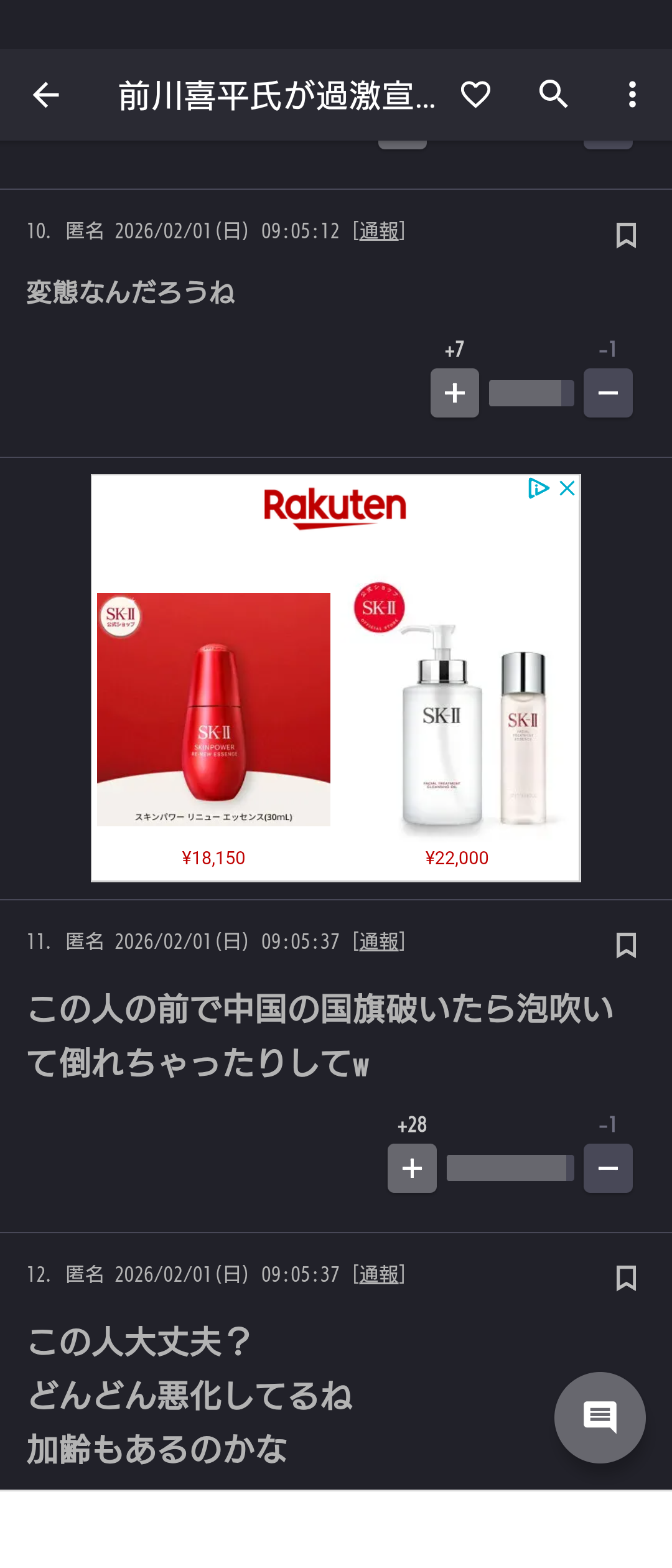Bookmark comment number 12
The height and width of the screenshot is (1568, 672).
pos(625,1278)
